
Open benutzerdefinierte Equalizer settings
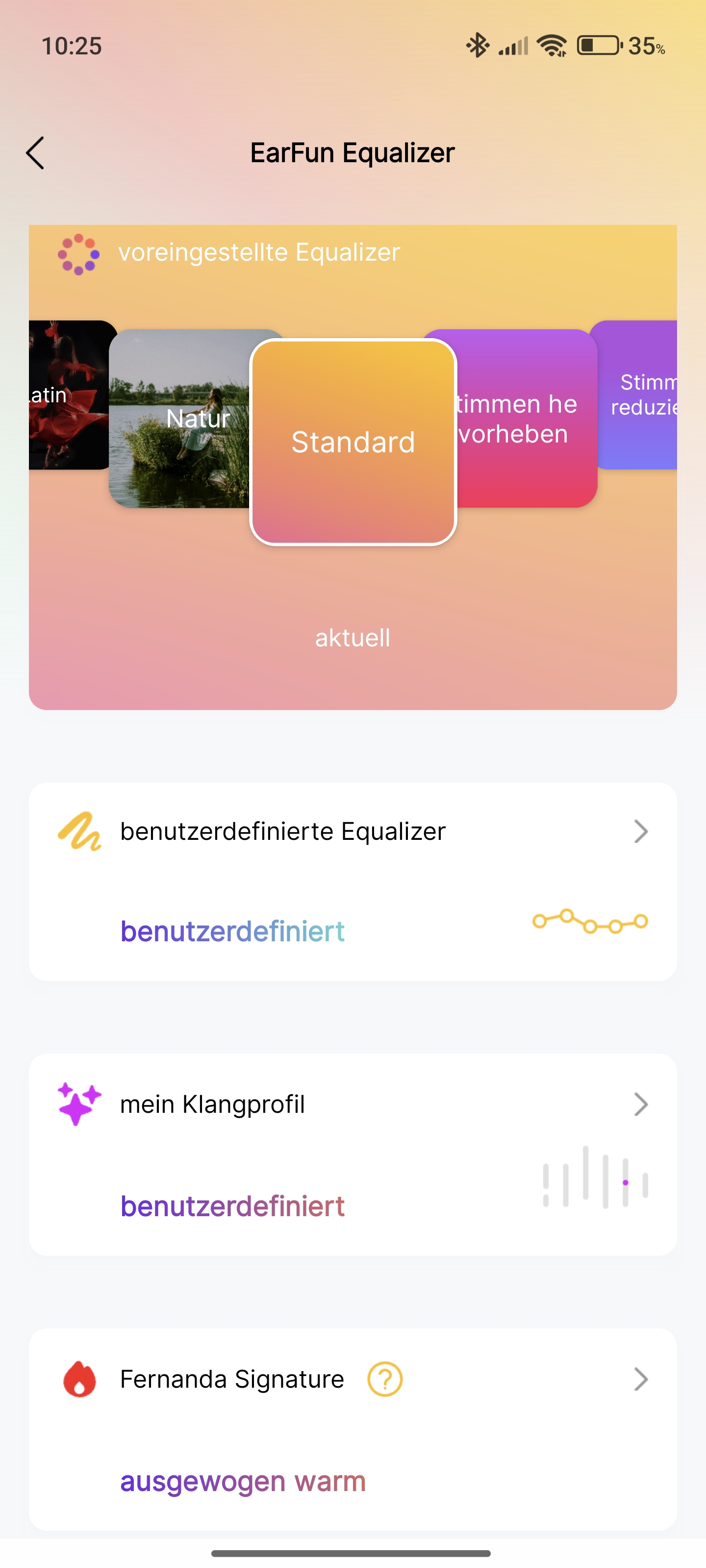(x=353, y=832)
